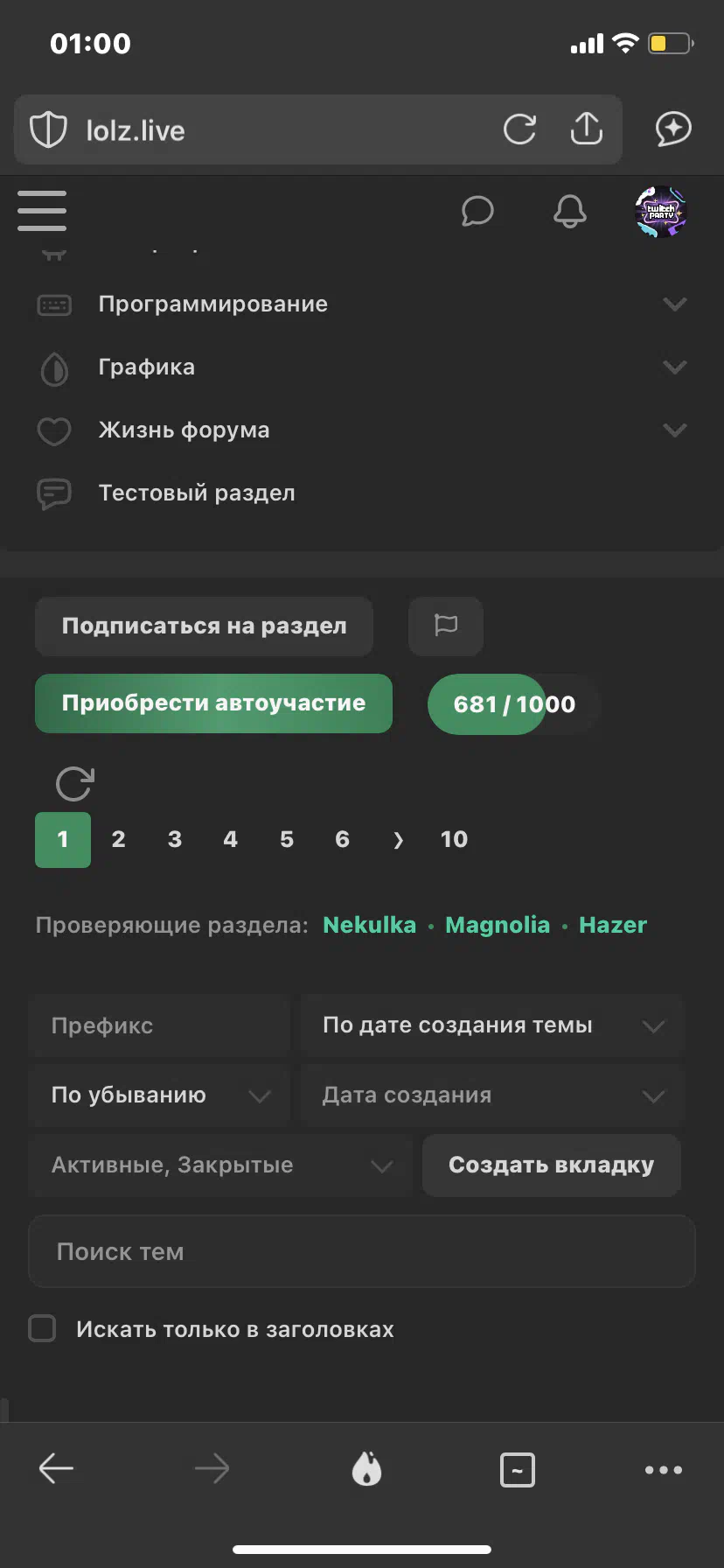
Task: Open the notifications bell
Action: point(570,211)
